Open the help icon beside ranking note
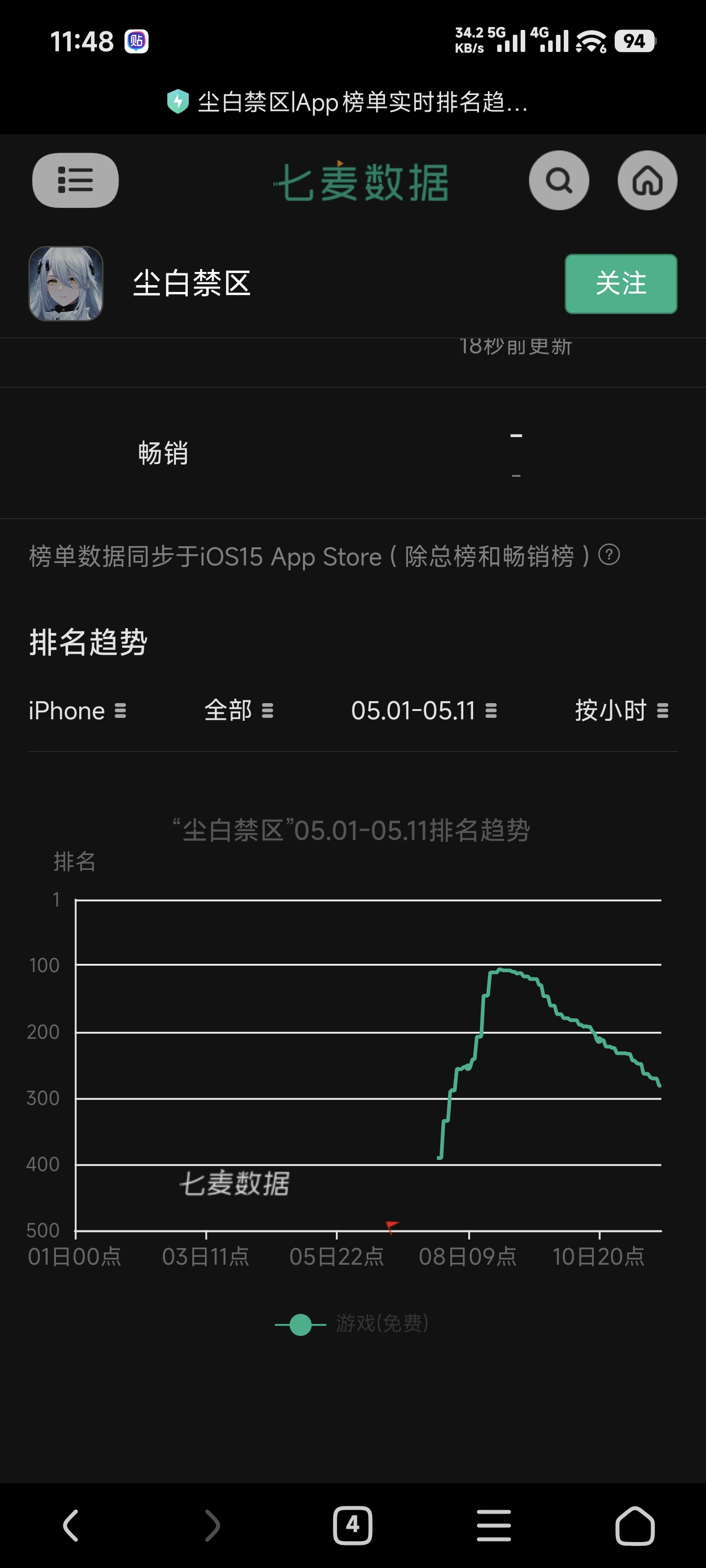Viewport: 706px width, 1568px height. (609, 555)
